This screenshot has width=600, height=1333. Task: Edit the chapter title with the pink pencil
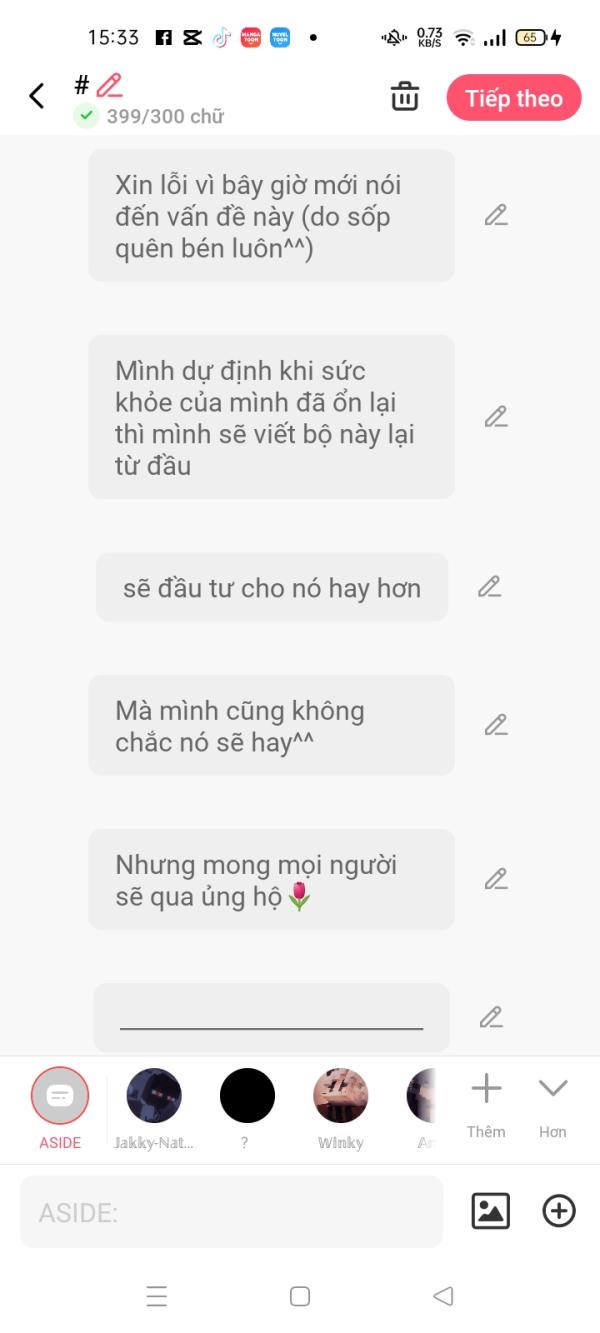(x=109, y=85)
